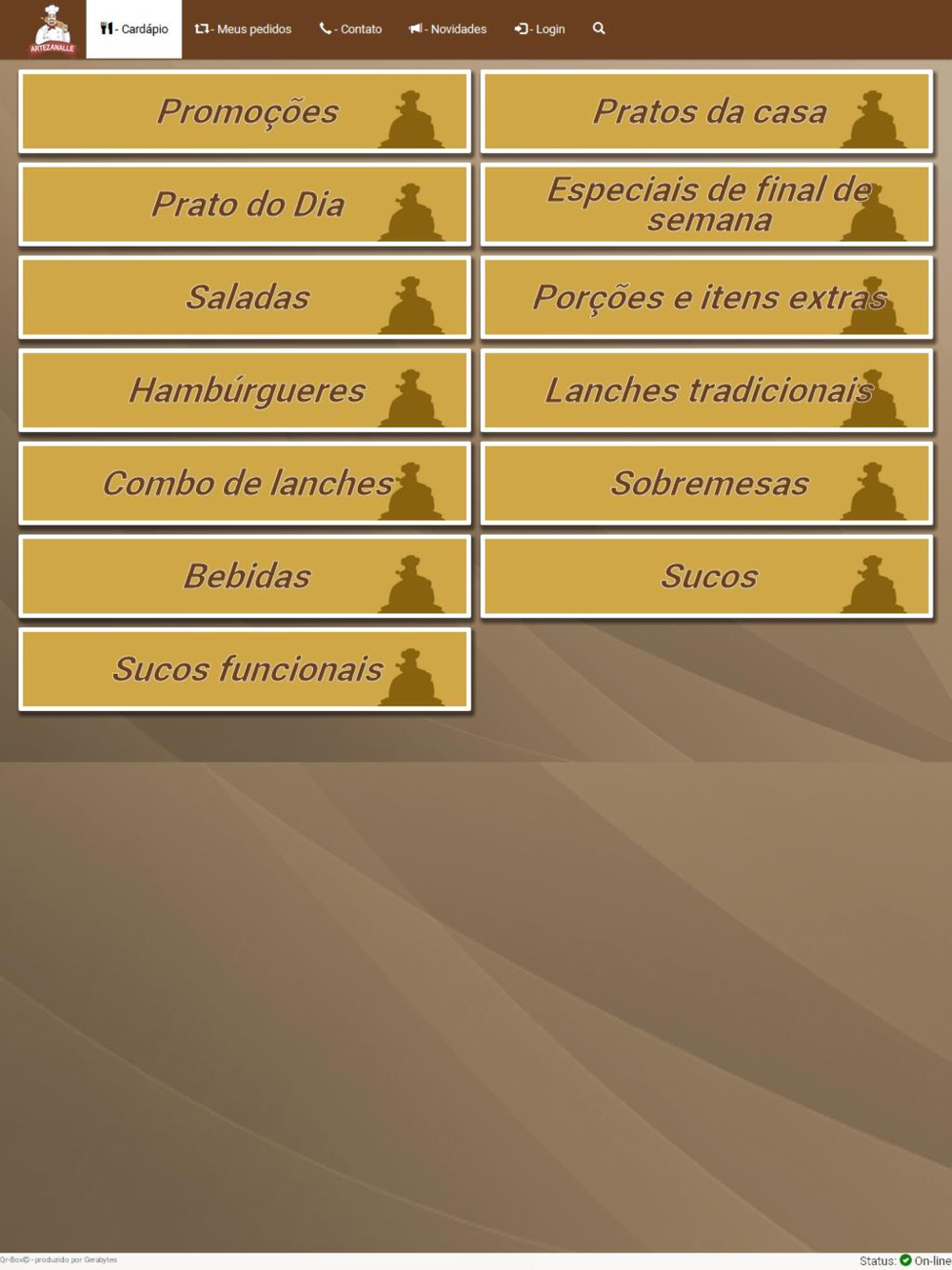View the Hambúrgueres menu
The width and height of the screenshot is (952, 1270).
click(245, 390)
